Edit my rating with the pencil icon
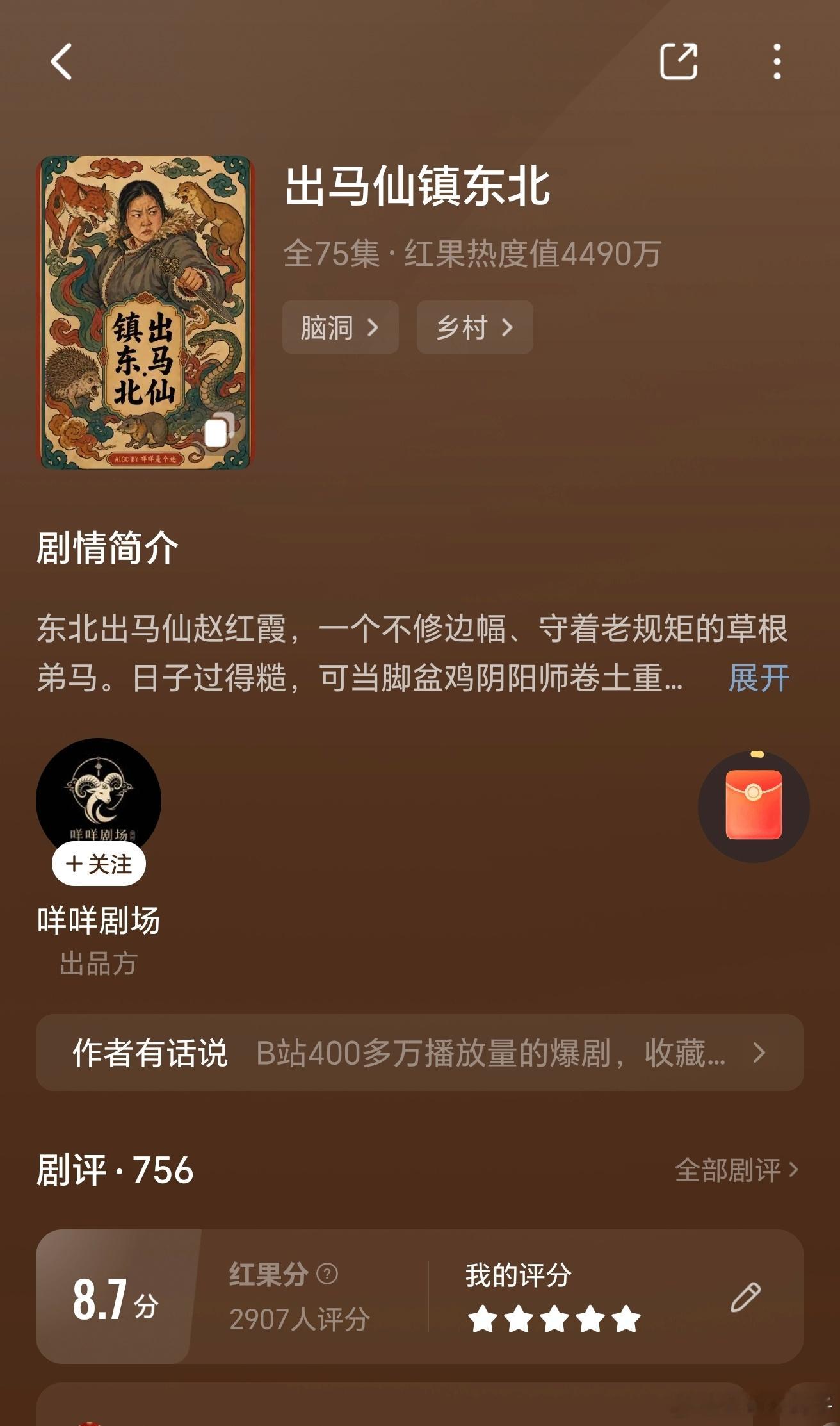This screenshot has height=1426, width=840. [x=745, y=1297]
